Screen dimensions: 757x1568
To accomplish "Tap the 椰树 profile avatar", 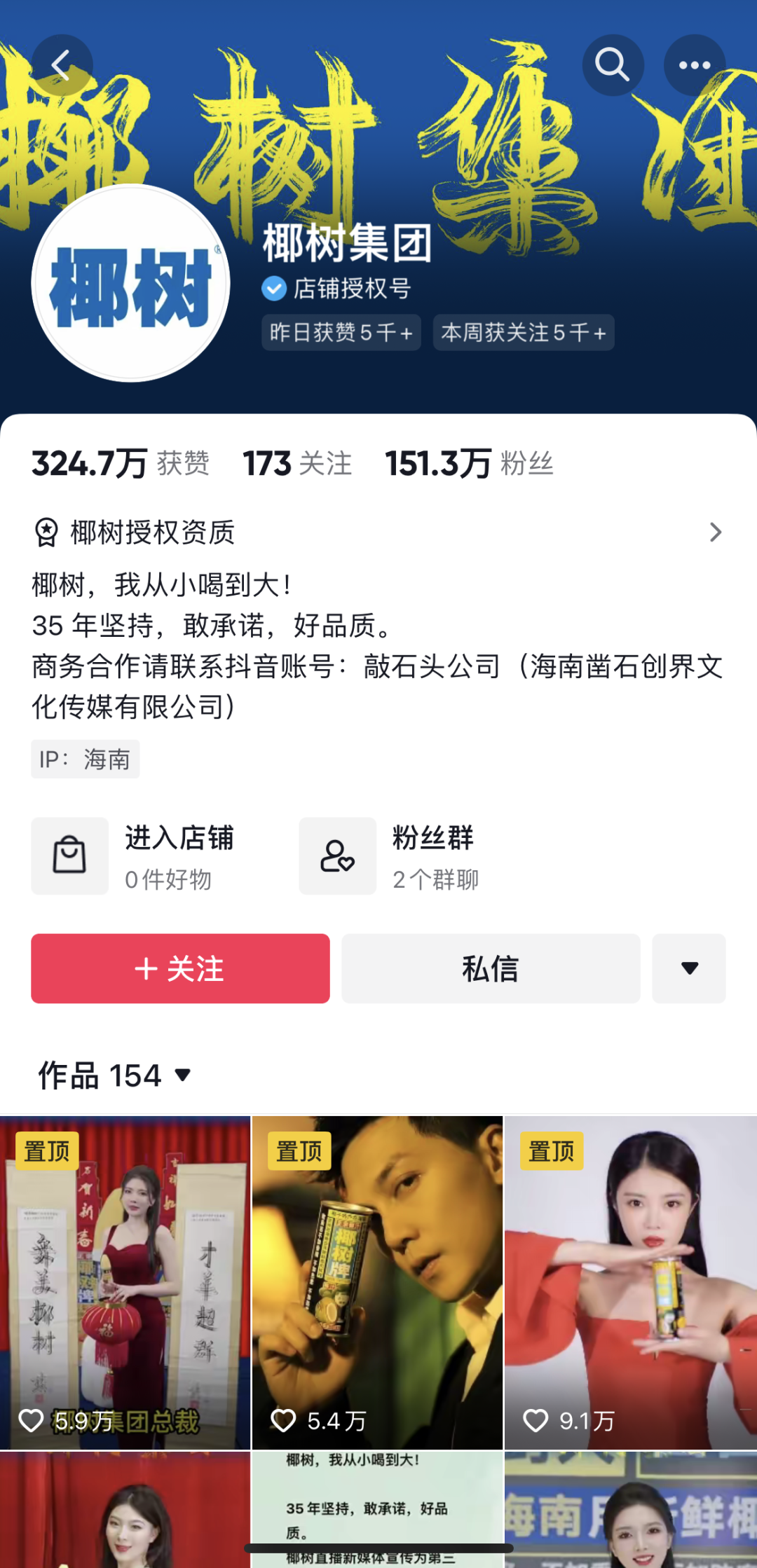I will (x=131, y=284).
